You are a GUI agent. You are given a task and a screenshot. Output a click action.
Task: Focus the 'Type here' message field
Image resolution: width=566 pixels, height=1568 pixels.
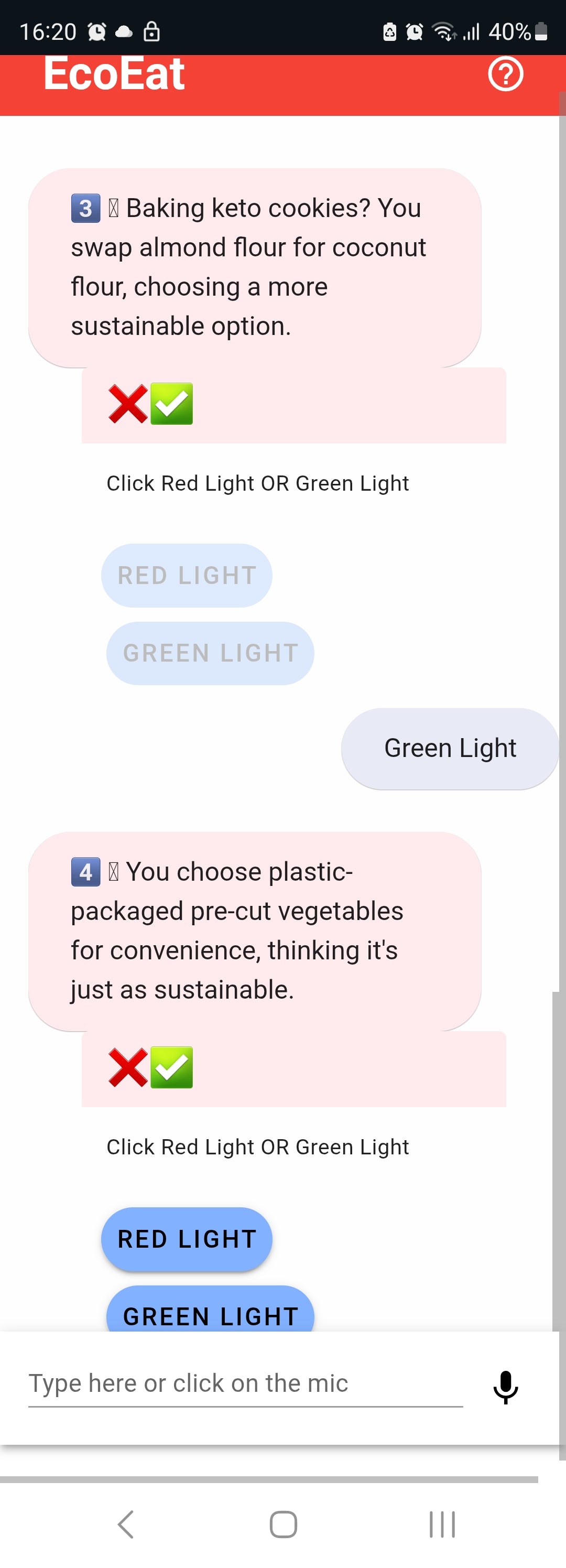pyautogui.click(x=245, y=1383)
